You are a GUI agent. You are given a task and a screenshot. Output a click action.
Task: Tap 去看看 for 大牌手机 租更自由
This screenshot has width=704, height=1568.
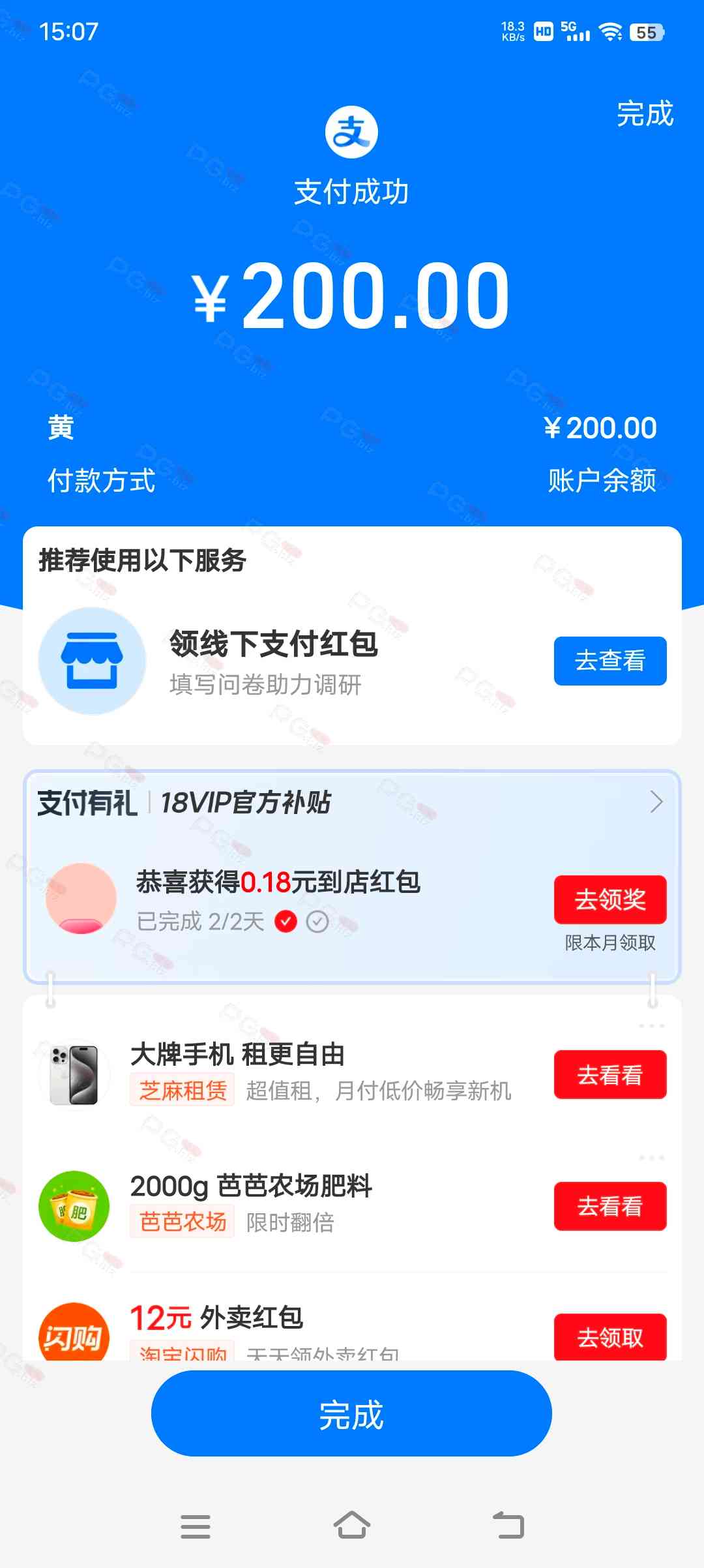[610, 1074]
